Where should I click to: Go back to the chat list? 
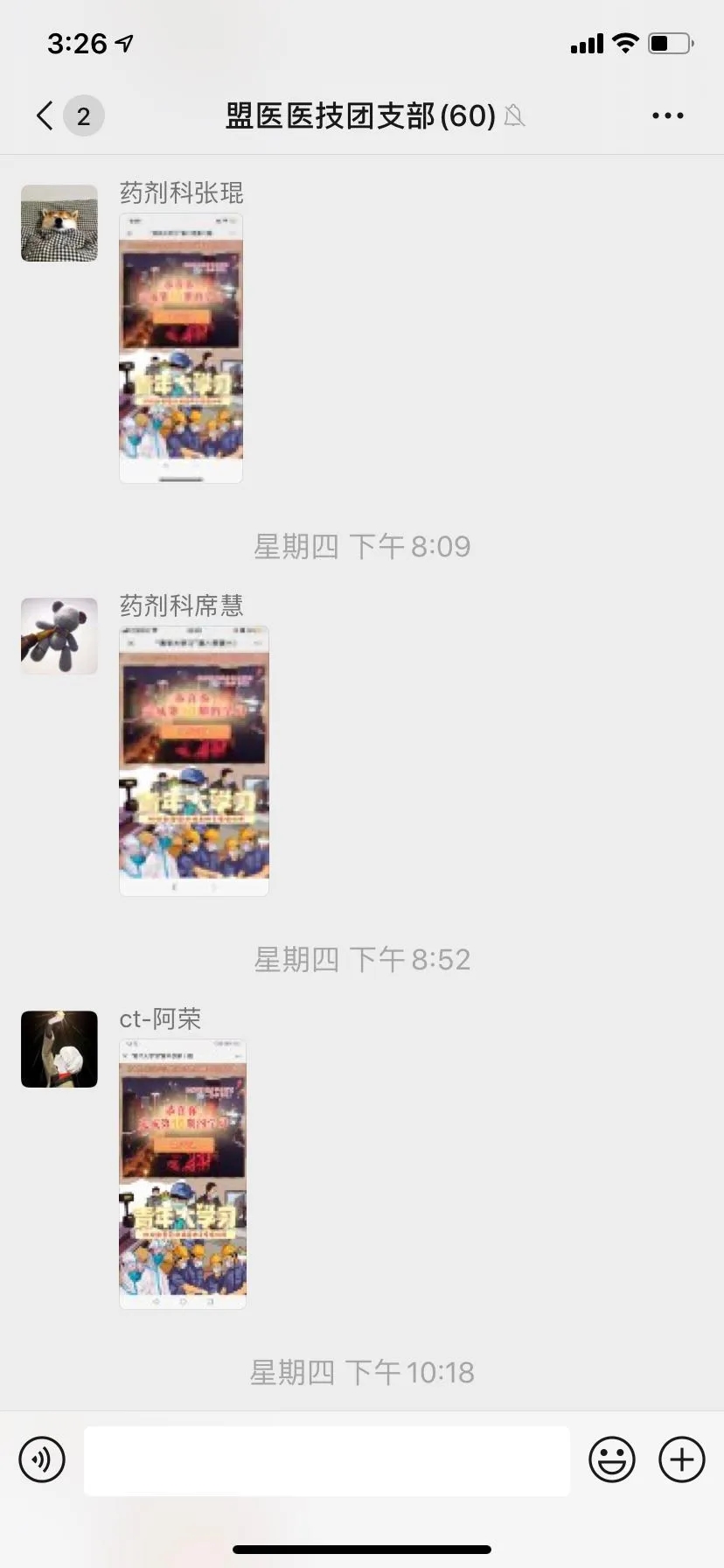pos(45,115)
